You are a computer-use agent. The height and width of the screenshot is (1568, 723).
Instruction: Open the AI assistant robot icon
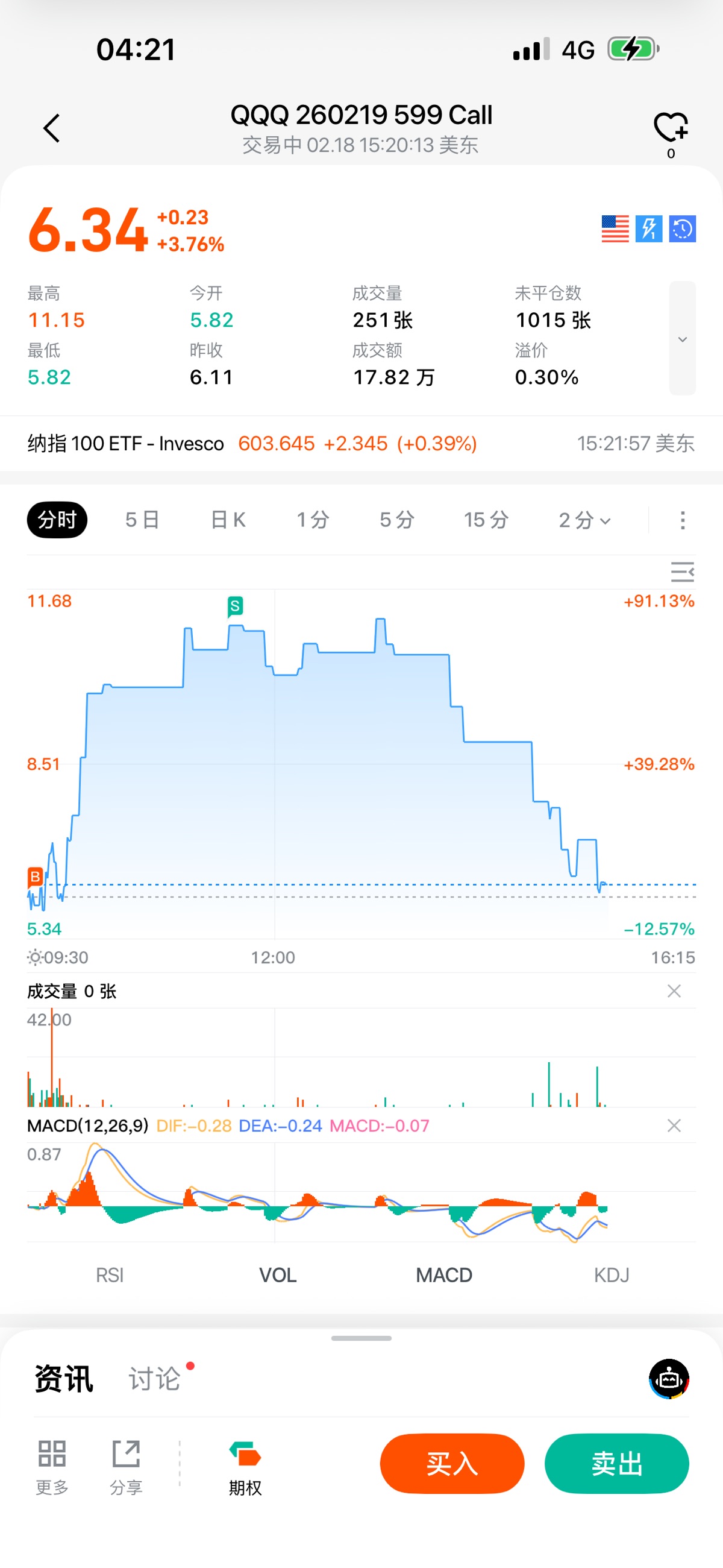(x=669, y=1379)
